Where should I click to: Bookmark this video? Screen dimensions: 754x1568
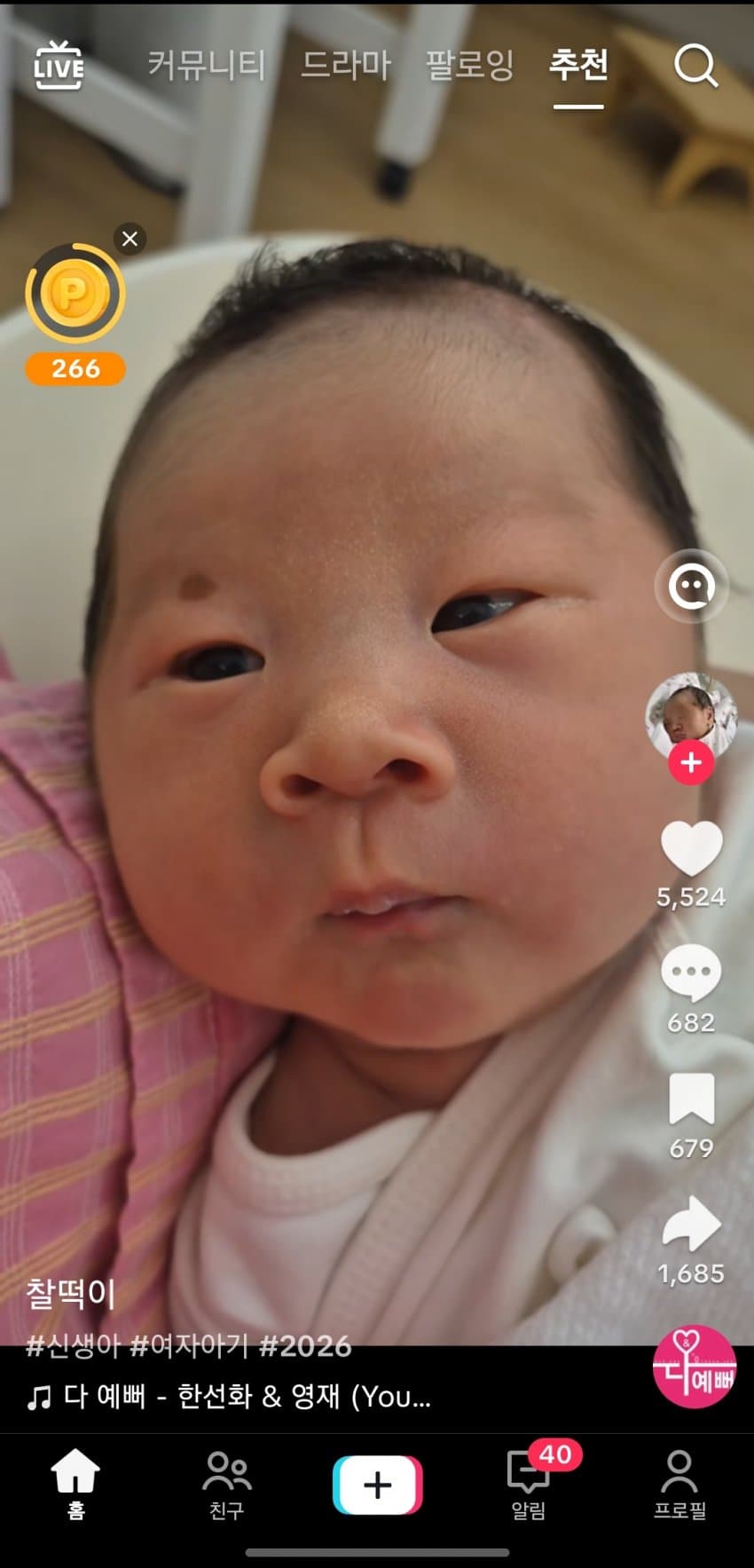691,1100
